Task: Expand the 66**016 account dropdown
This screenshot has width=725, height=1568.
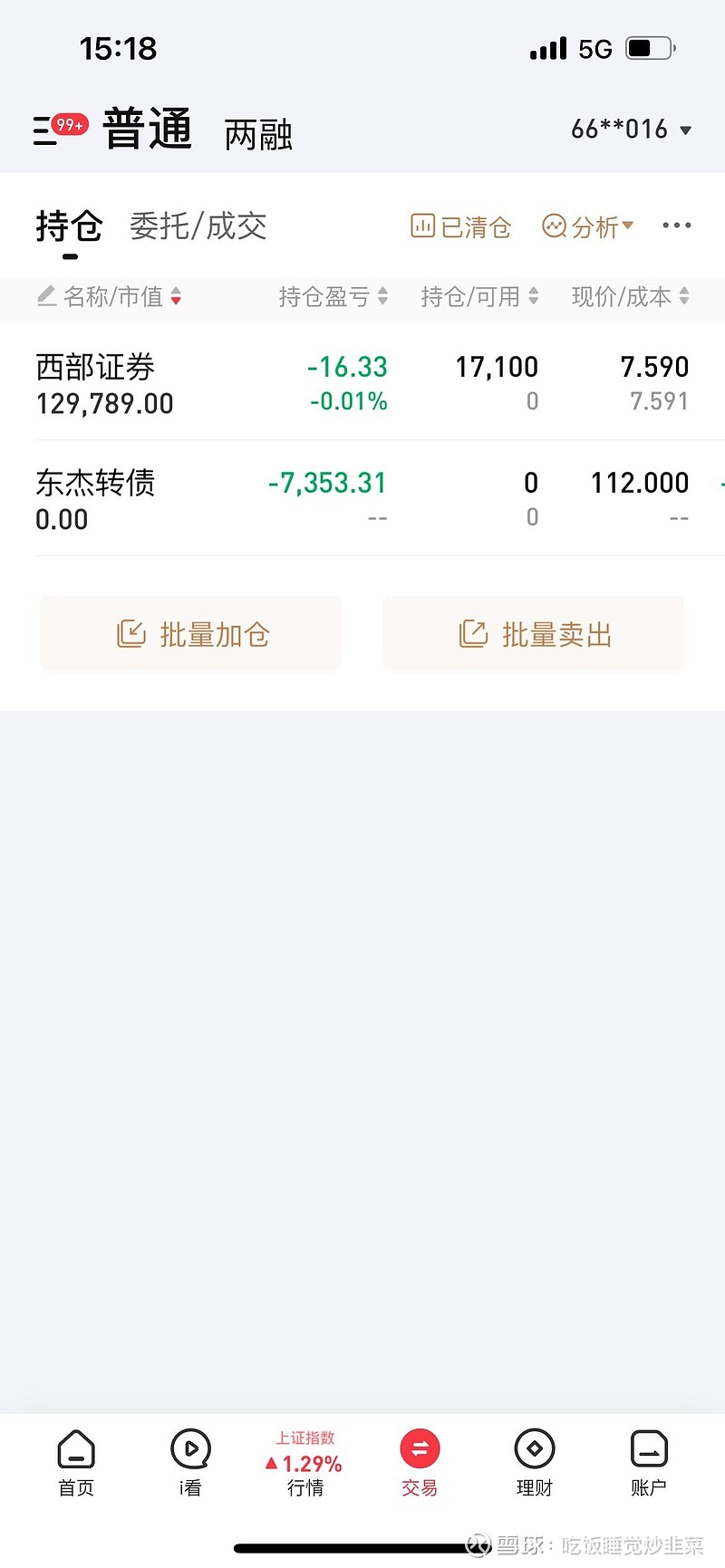Action: click(631, 130)
